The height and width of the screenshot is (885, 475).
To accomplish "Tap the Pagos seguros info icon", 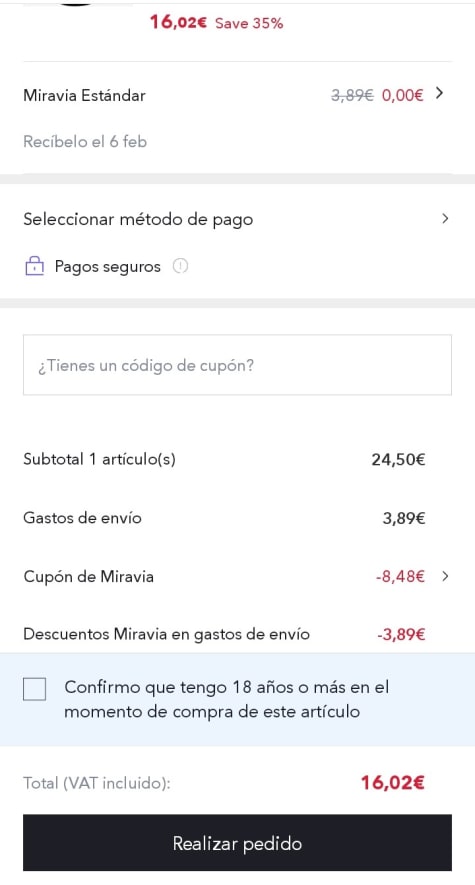I will pyautogui.click(x=180, y=266).
